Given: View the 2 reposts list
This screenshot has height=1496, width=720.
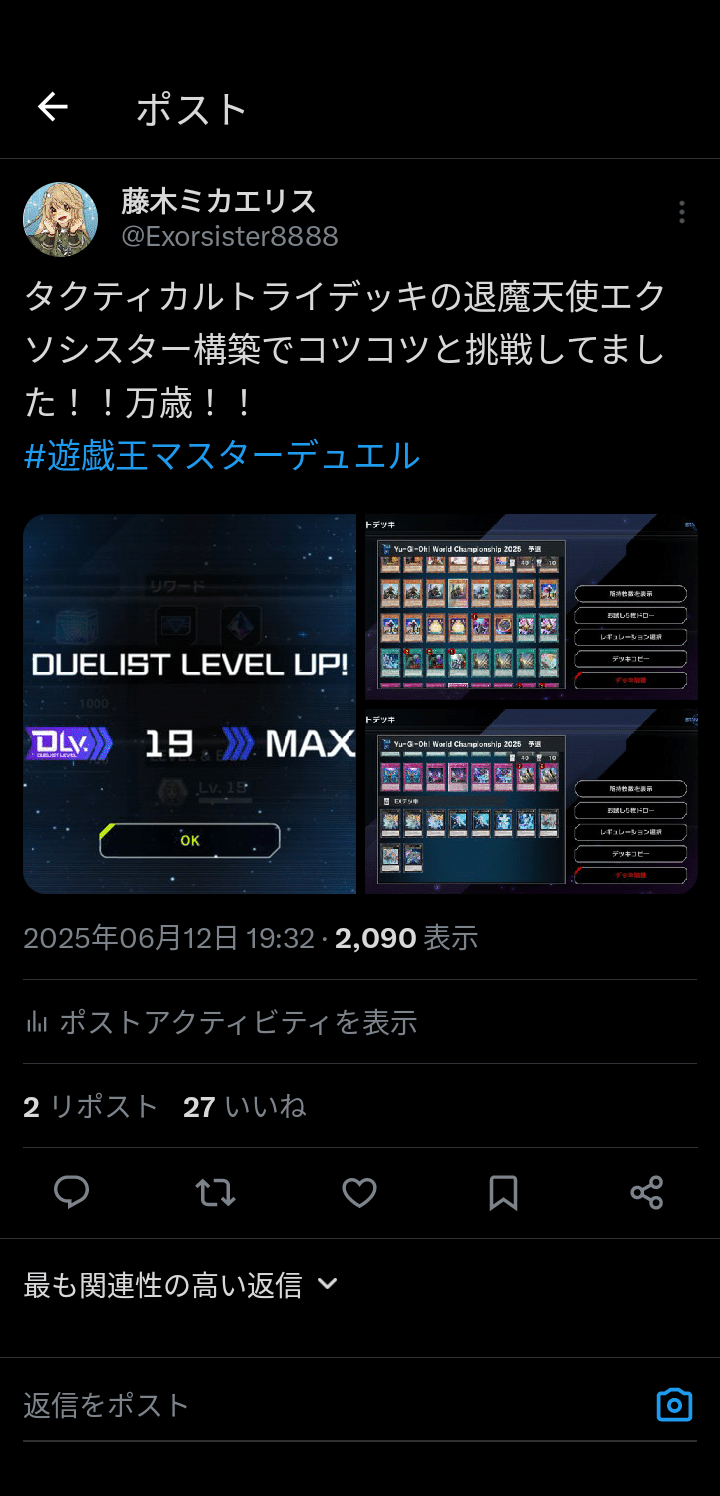Looking at the screenshot, I should pyautogui.click(x=91, y=1106).
